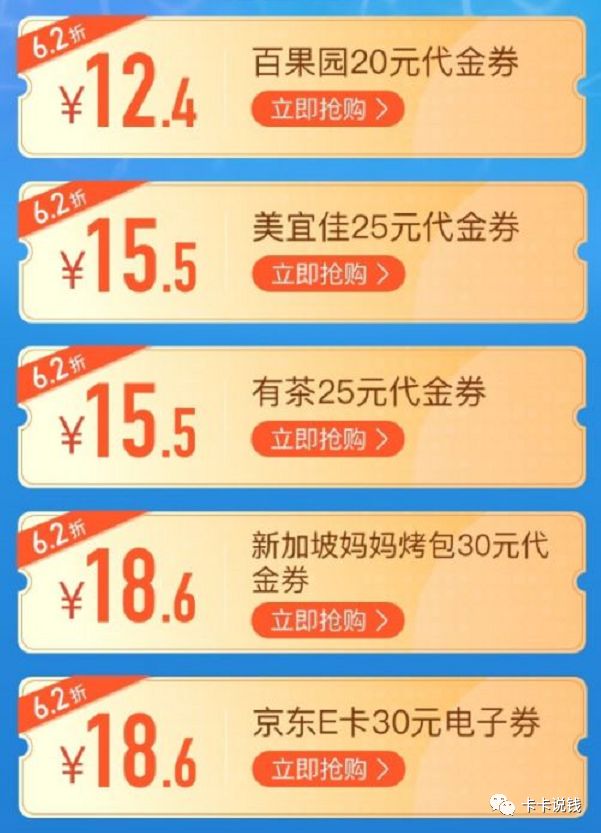Tap 立即抢购 for 美宜佳25元代金券
This screenshot has width=601, height=833.
328,274
